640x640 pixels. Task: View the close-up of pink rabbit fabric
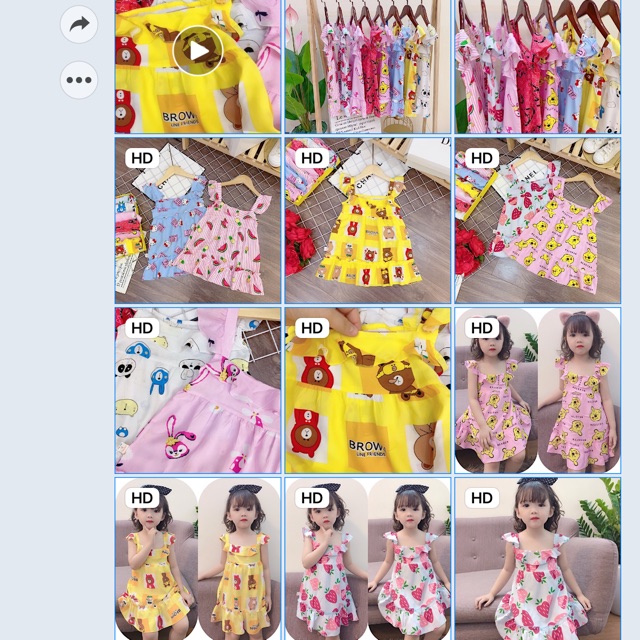(198, 390)
